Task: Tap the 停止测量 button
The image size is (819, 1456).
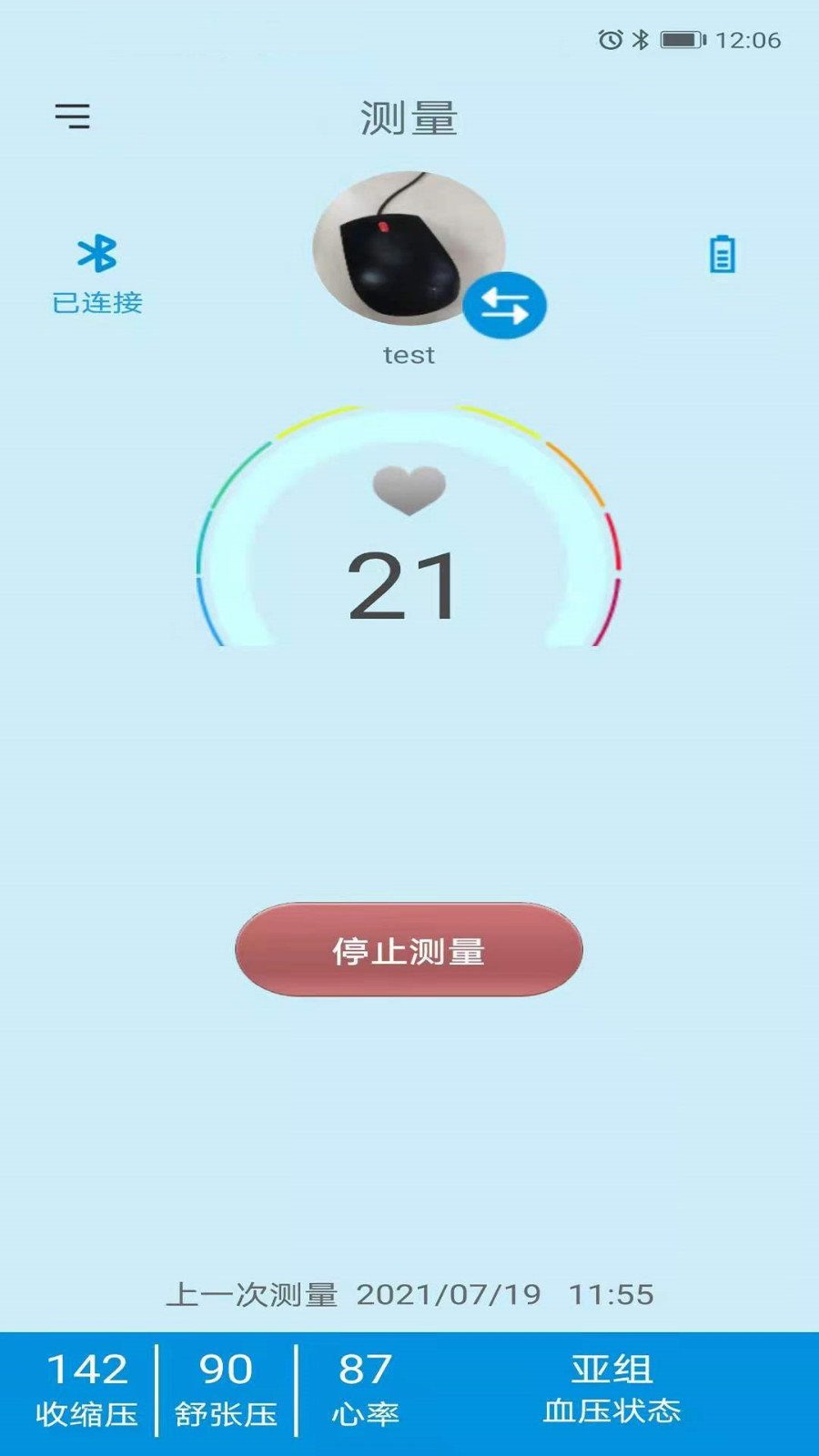Action: coord(409,949)
